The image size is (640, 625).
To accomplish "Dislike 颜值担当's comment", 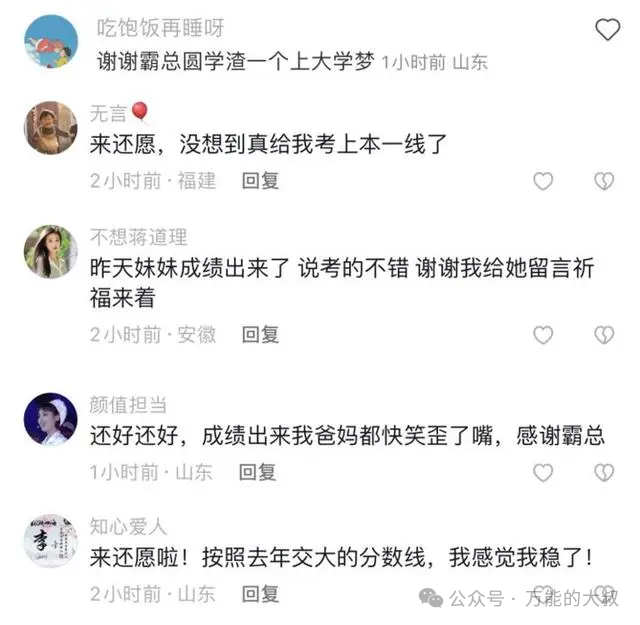I will pyautogui.click(x=603, y=473).
